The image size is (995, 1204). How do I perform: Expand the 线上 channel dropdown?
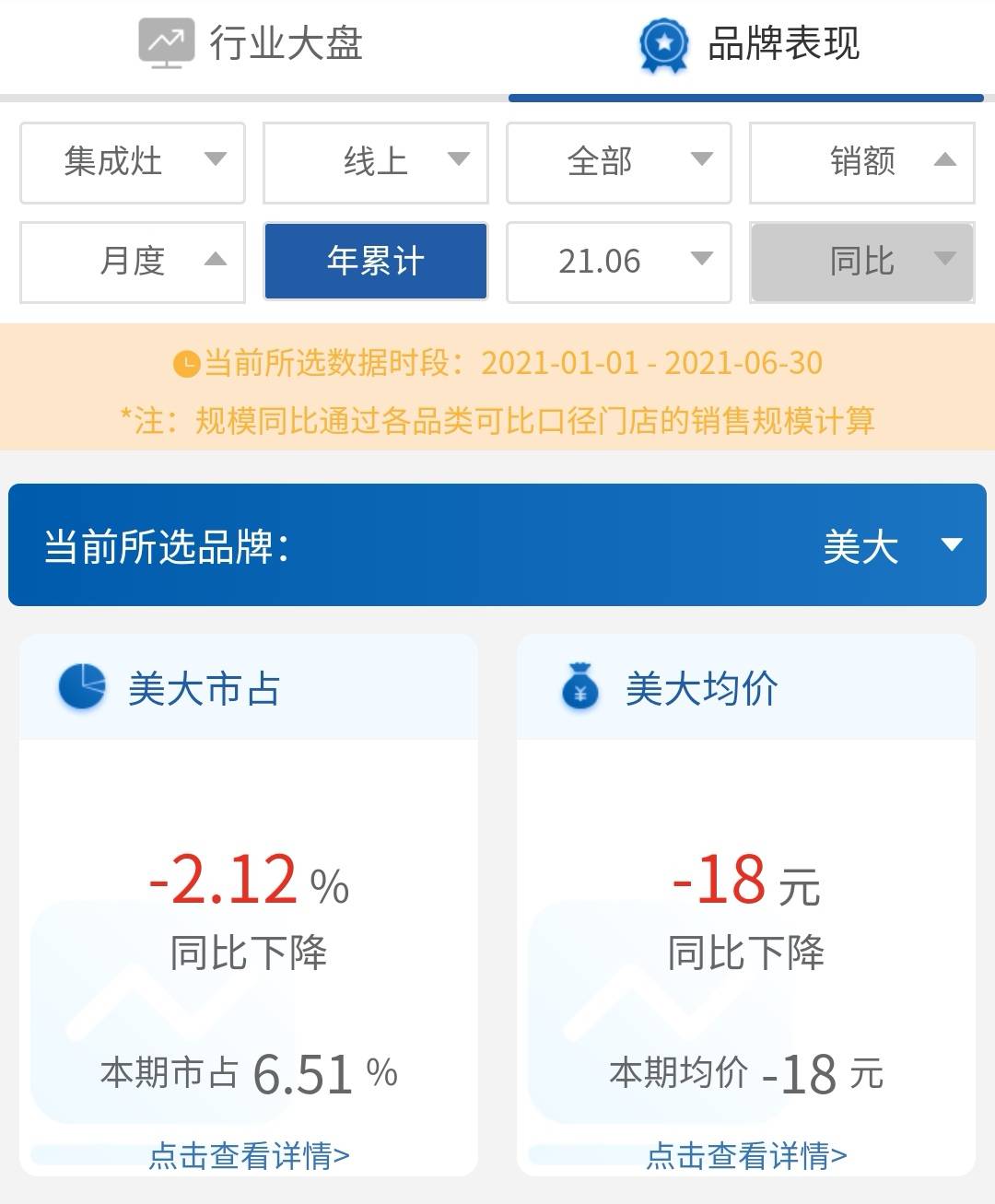click(376, 162)
